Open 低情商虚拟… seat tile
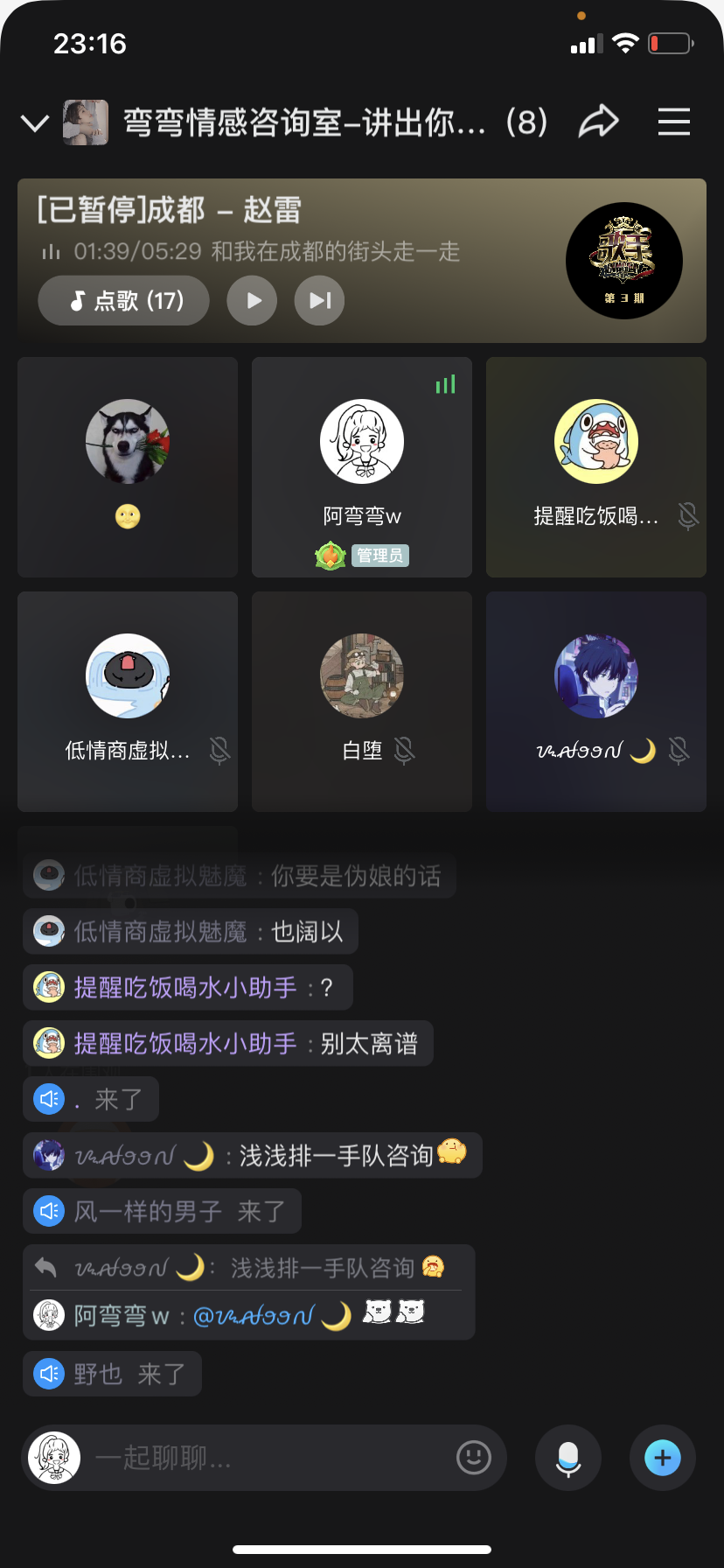The width and height of the screenshot is (724, 1568). point(128,702)
